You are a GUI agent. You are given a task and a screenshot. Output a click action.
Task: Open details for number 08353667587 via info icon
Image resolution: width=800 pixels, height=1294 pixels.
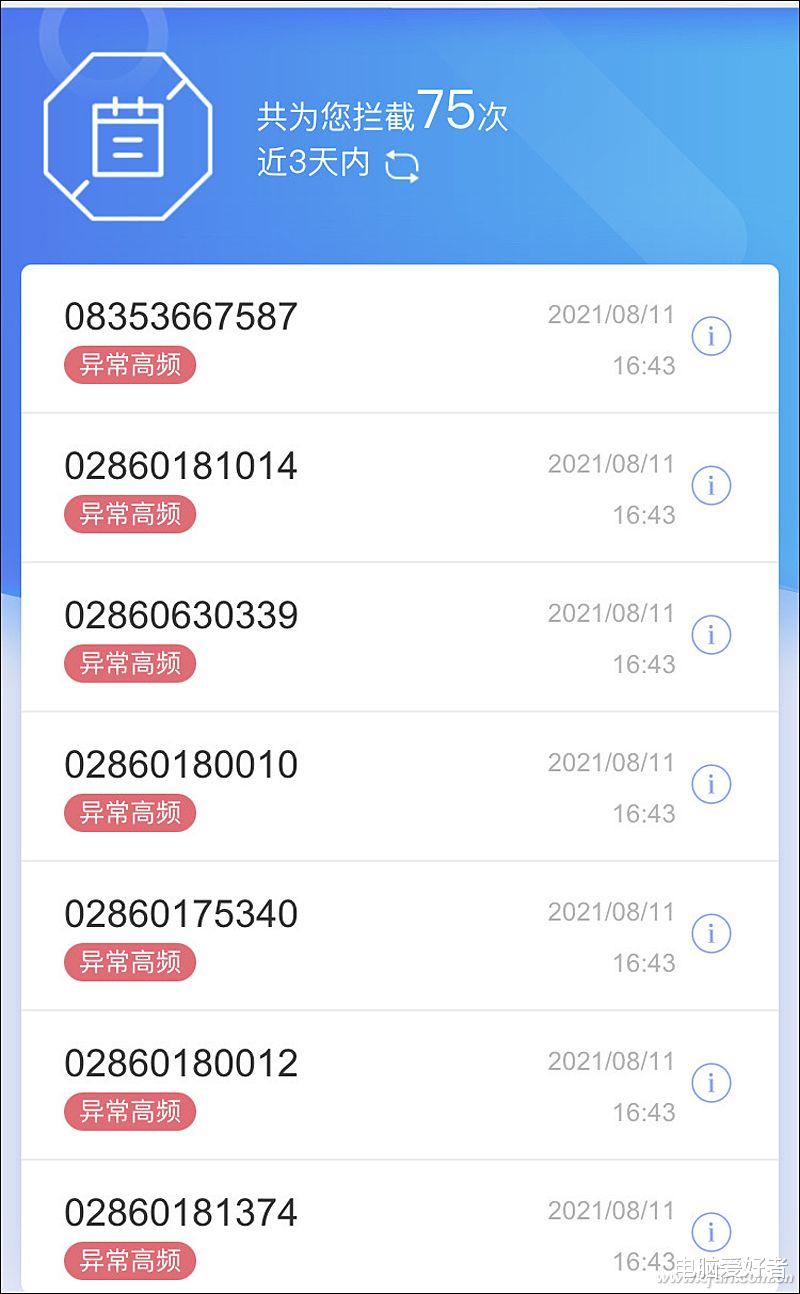[711, 337]
